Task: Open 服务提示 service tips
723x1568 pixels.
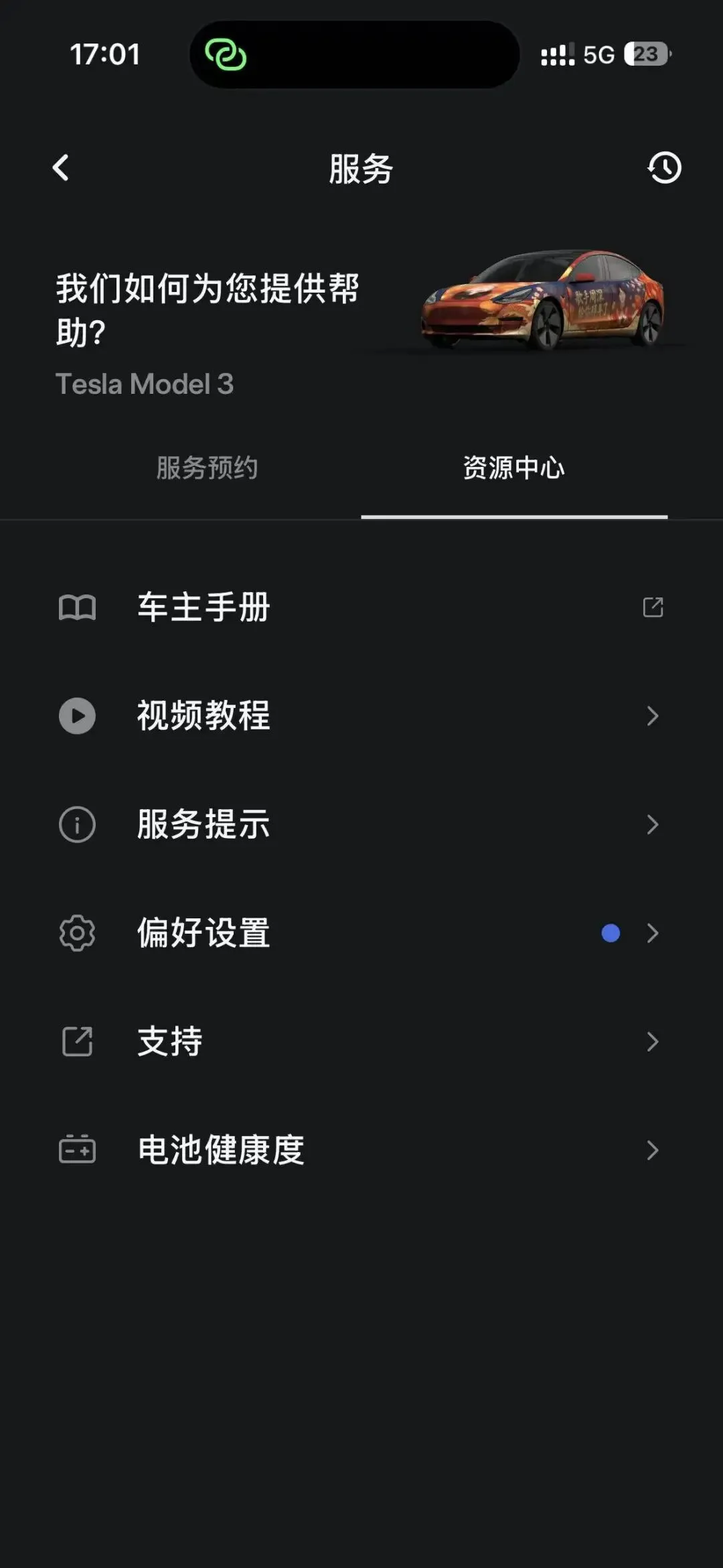Action: pos(361,824)
